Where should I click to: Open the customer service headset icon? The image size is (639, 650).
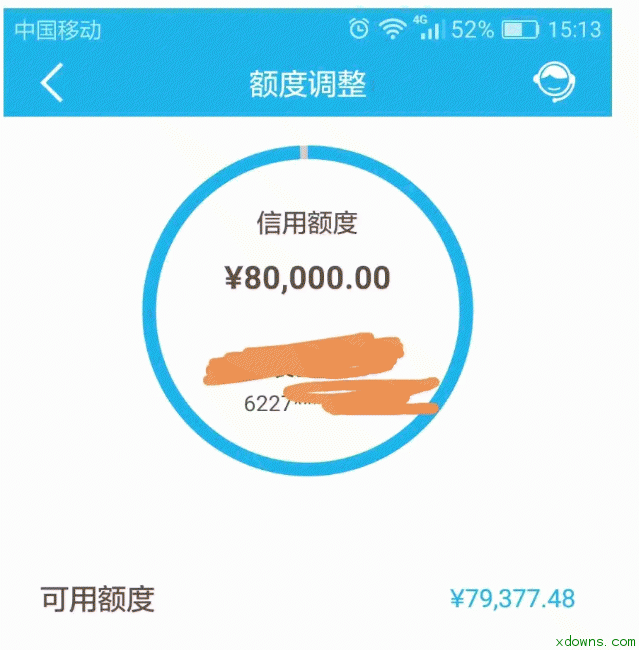pos(554,82)
